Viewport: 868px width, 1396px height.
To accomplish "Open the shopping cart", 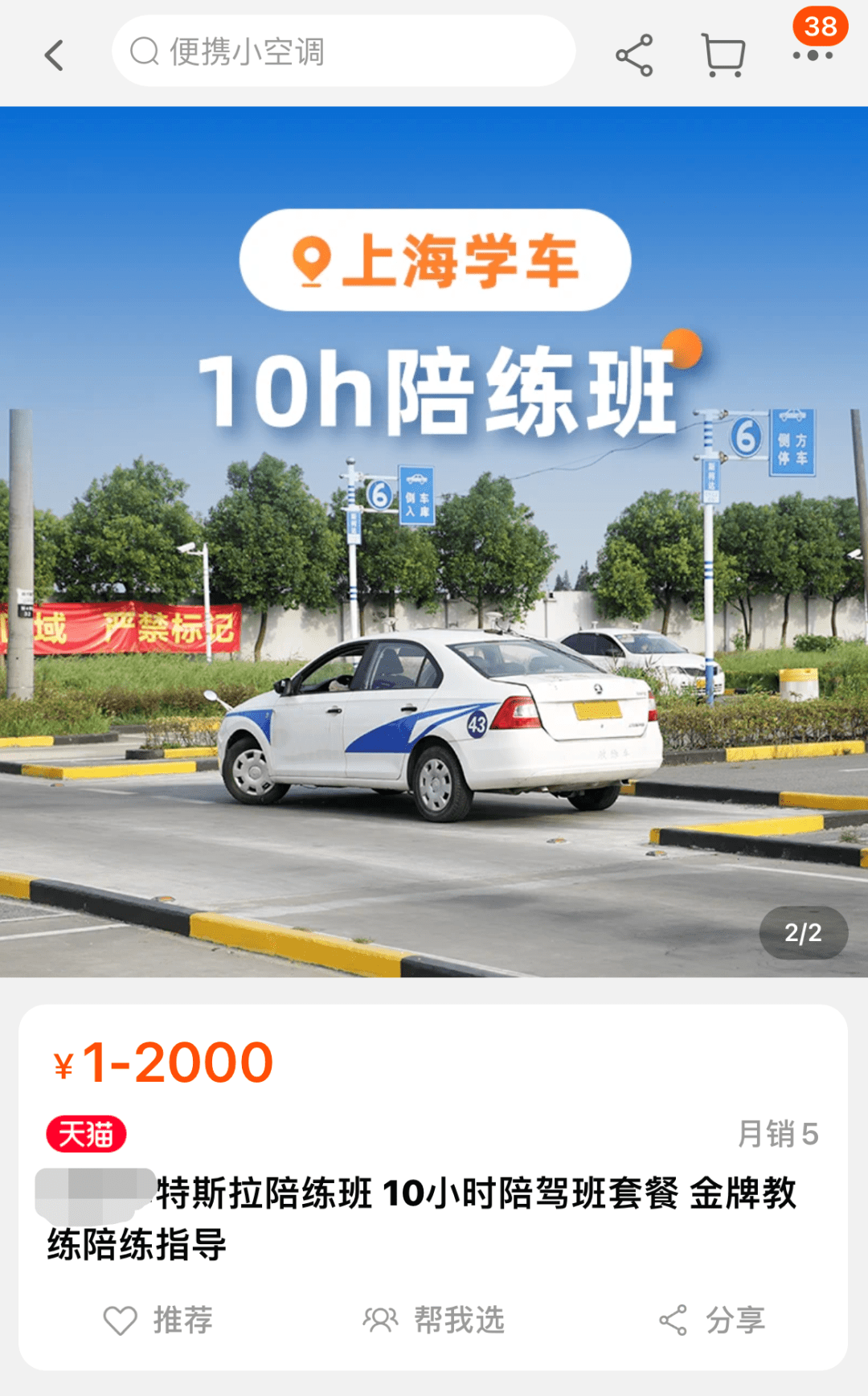I will click(723, 55).
